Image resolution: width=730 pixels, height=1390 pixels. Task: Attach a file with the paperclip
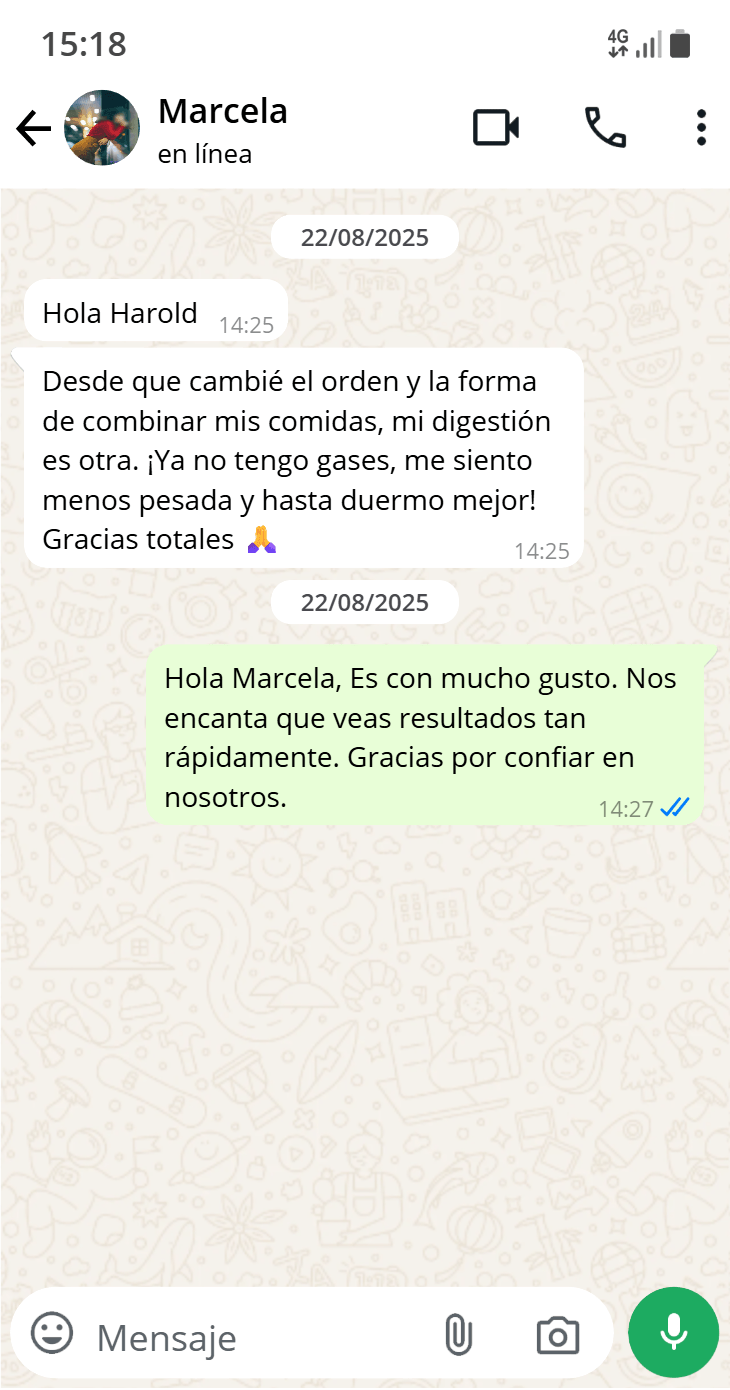458,1335
